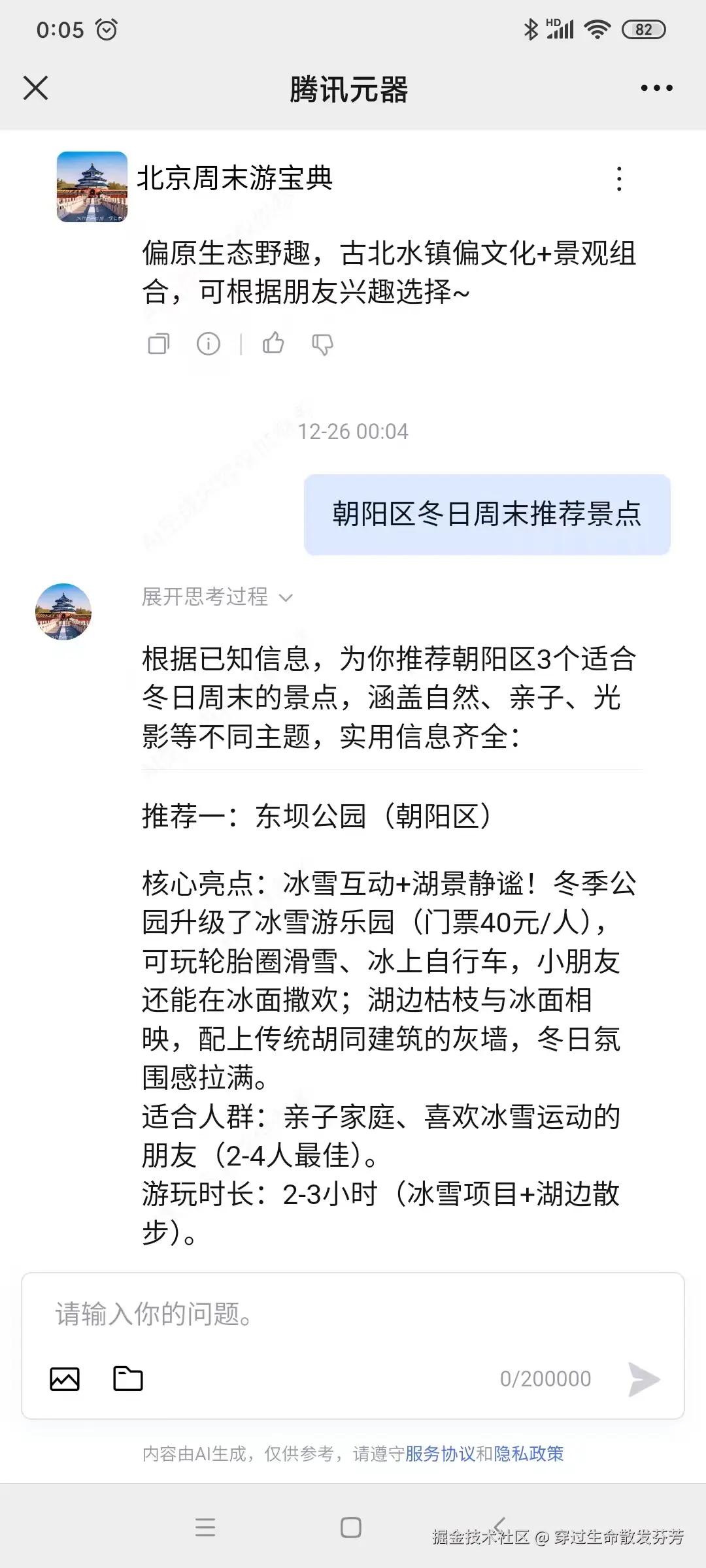Viewport: 706px width, 1568px height.
Task: Like the previous answer
Action: pyautogui.click(x=273, y=343)
